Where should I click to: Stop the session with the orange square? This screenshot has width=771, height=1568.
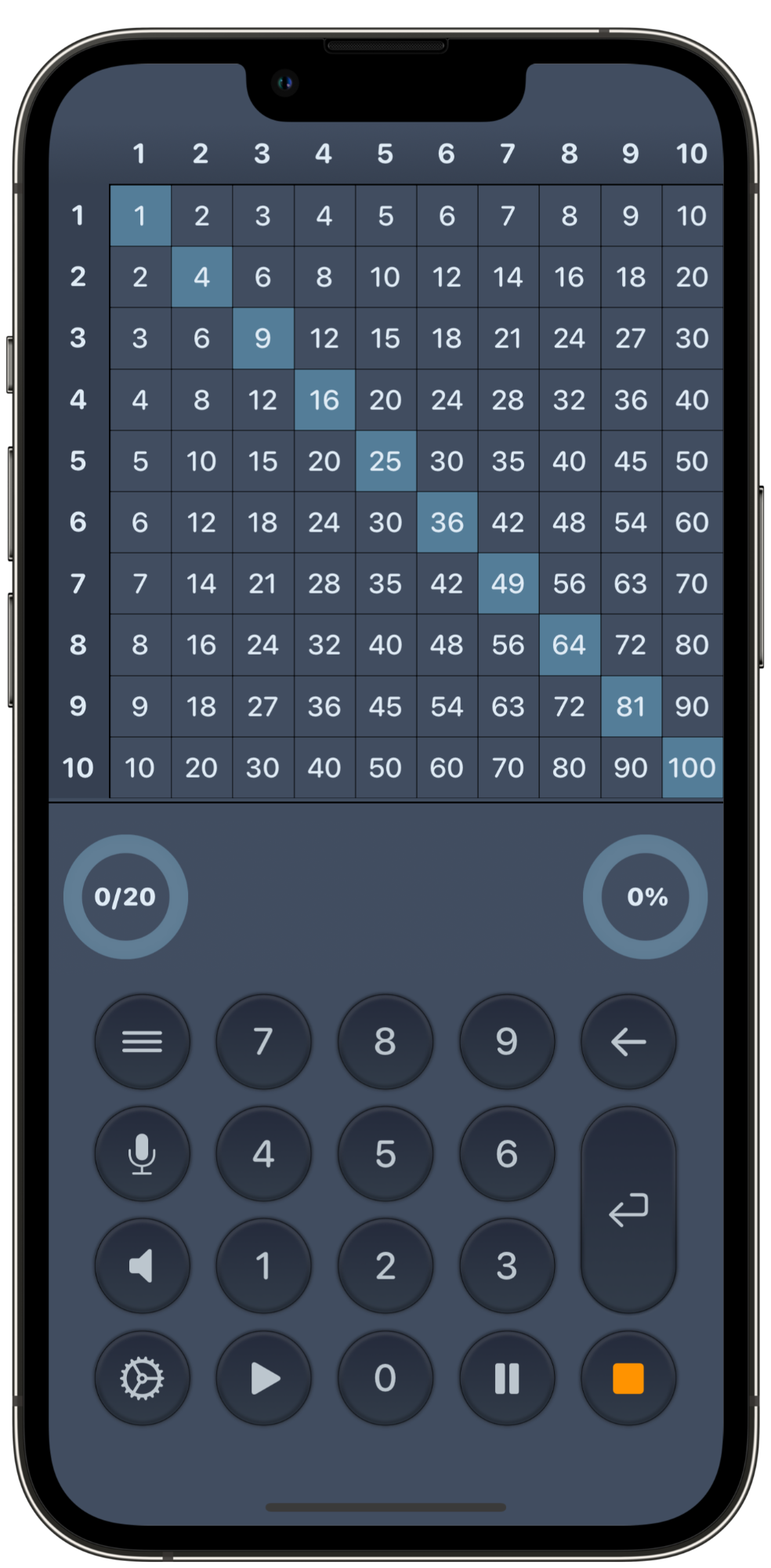[628, 1377]
